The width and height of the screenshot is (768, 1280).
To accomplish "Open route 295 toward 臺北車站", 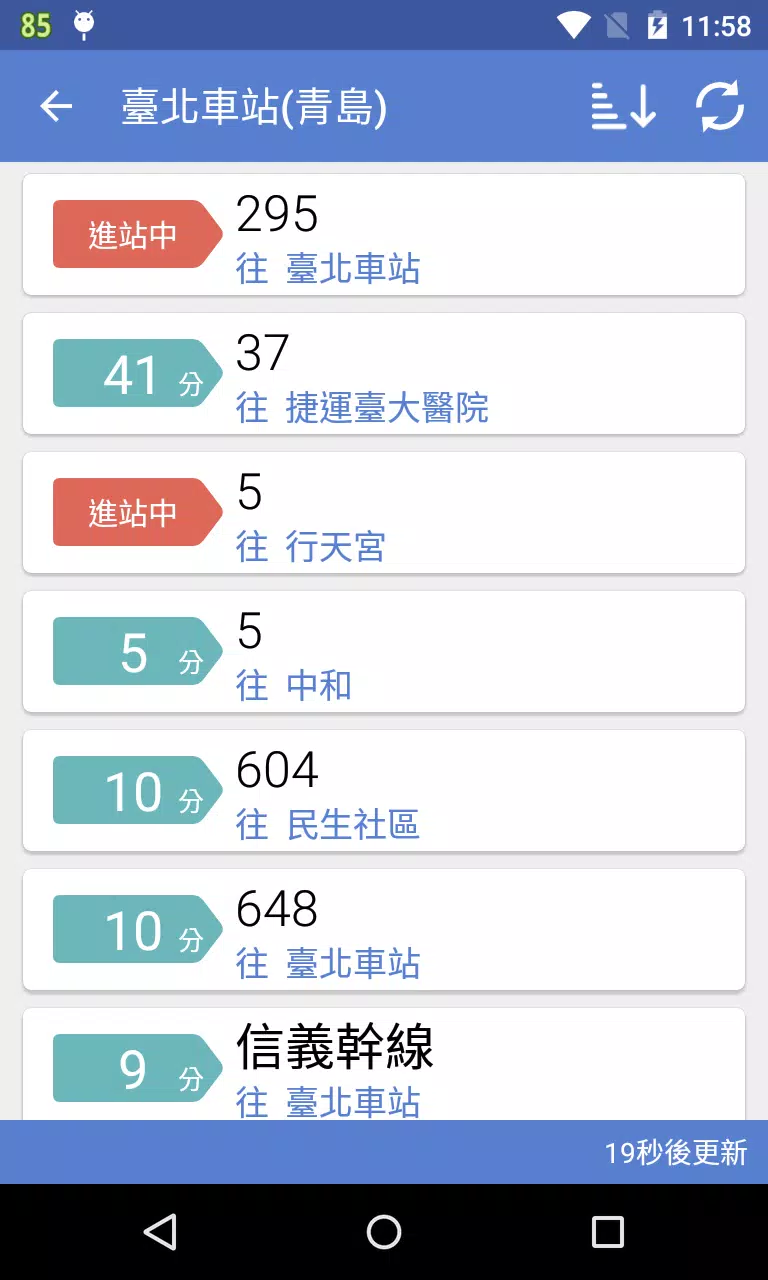I will 384,235.
